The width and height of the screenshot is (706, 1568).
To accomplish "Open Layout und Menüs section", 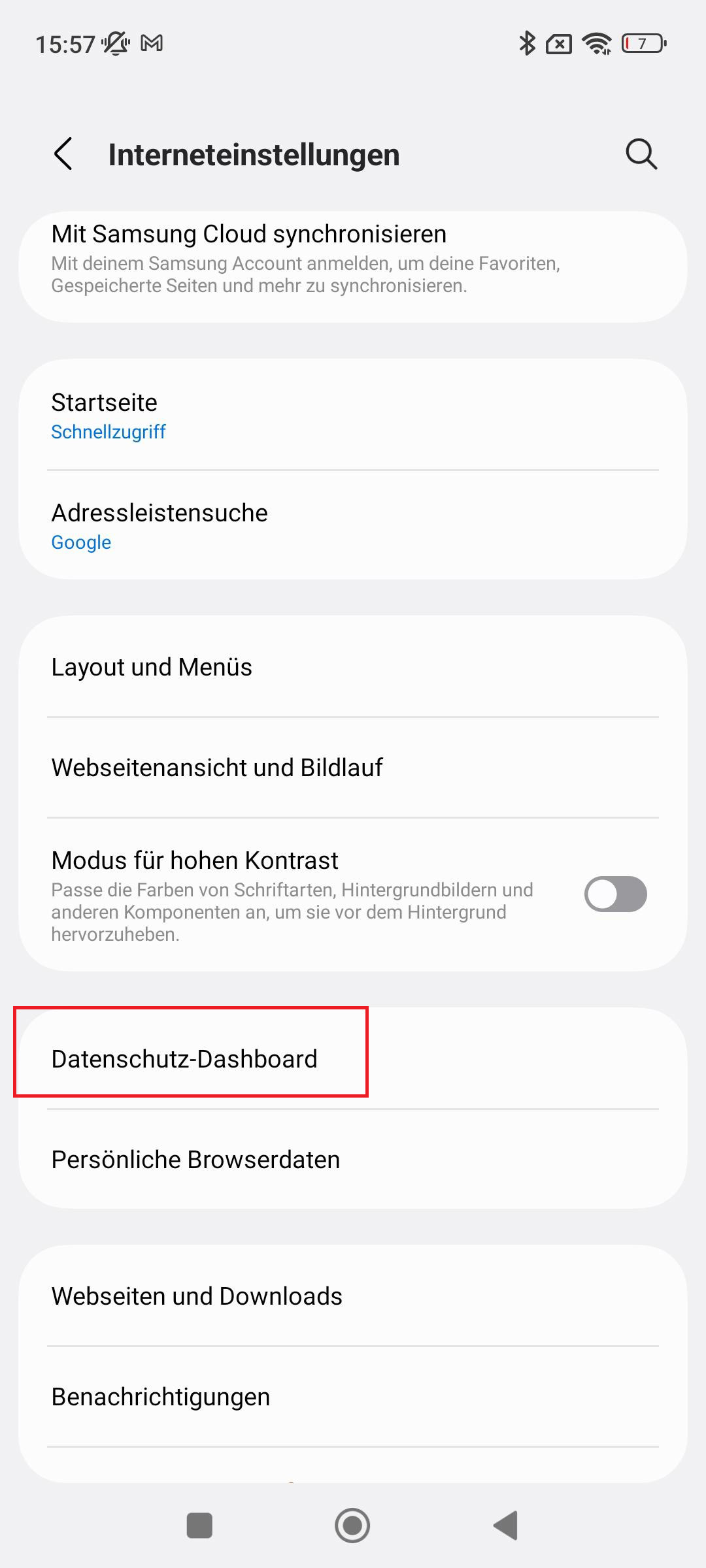I will pyautogui.click(x=353, y=666).
